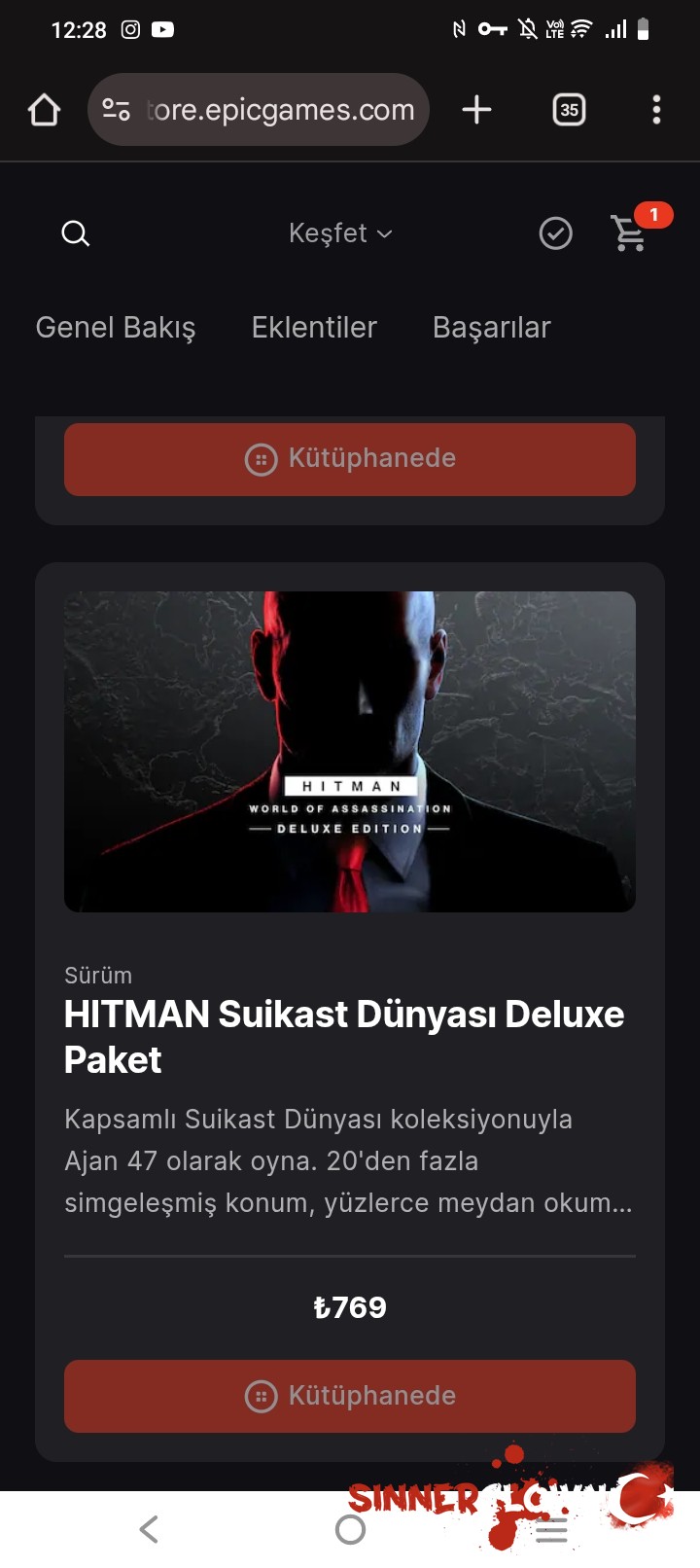Open the shopping cart
The image size is (700, 1568).
pos(630,233)
